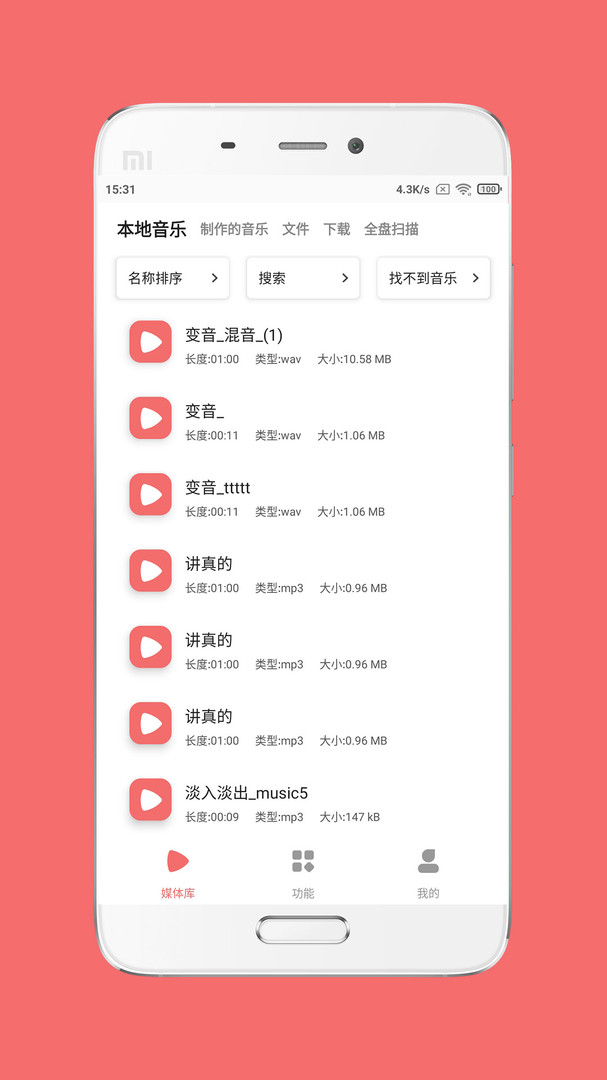Viewport: 607px width, 1080px height.
Task: Switch to the 下载 tab
Action: tap(337, 229)
